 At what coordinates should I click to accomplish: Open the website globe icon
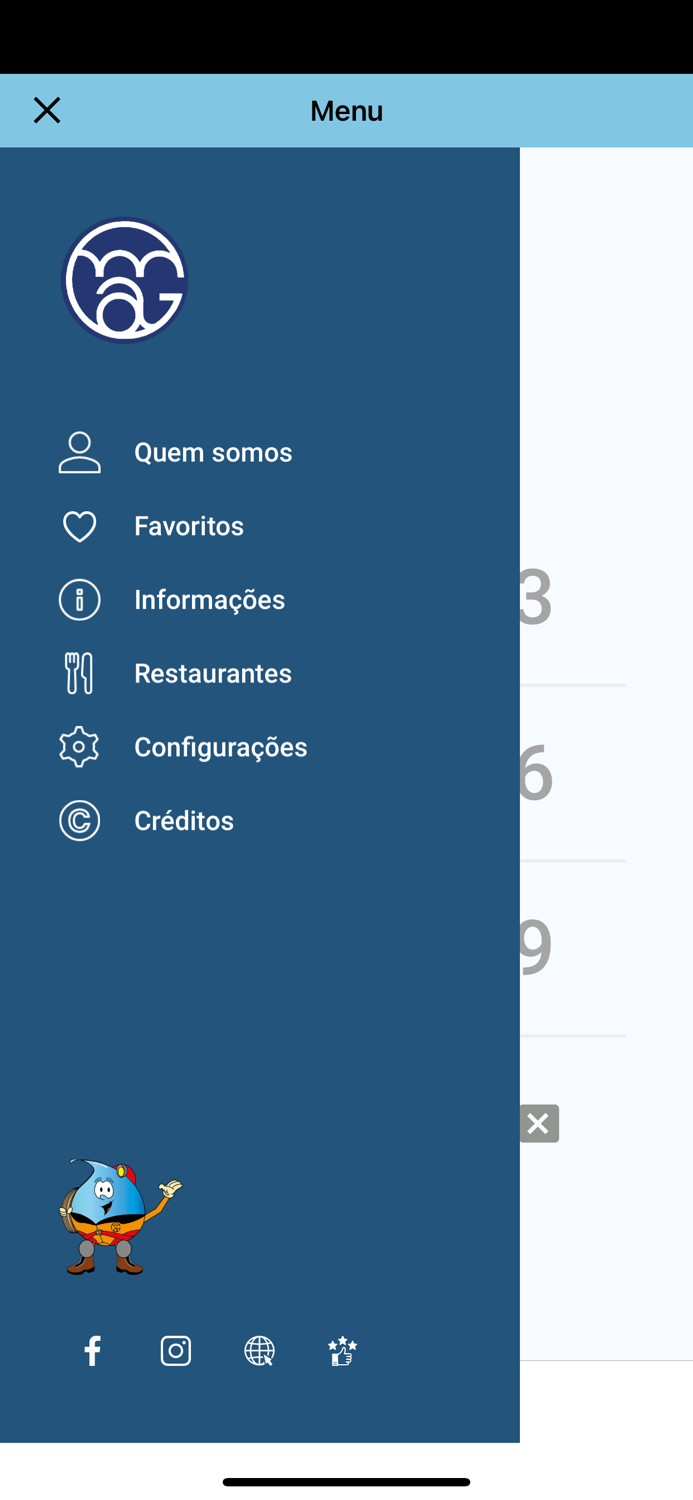click(259, 1351)
